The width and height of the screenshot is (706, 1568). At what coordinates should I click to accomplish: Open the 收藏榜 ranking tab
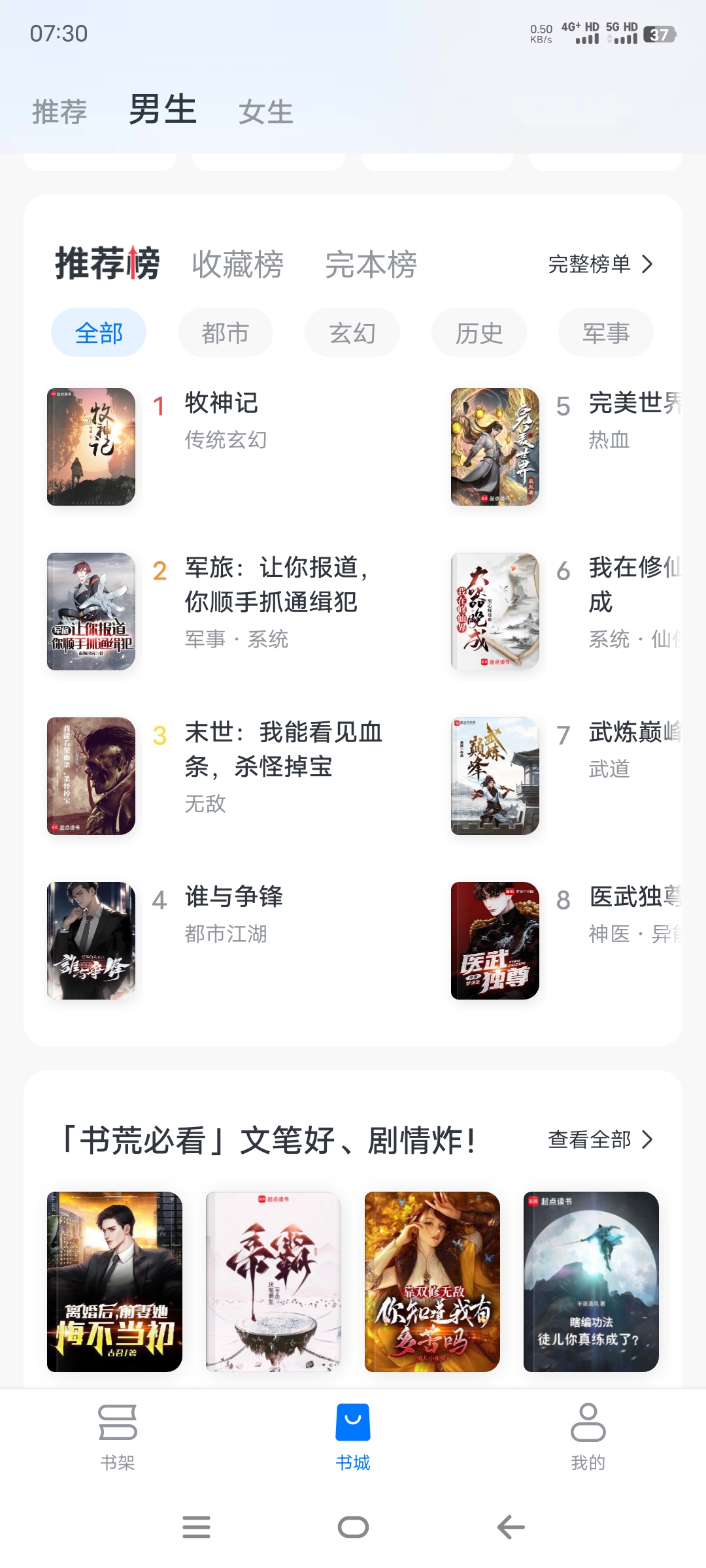coord(238,265)
